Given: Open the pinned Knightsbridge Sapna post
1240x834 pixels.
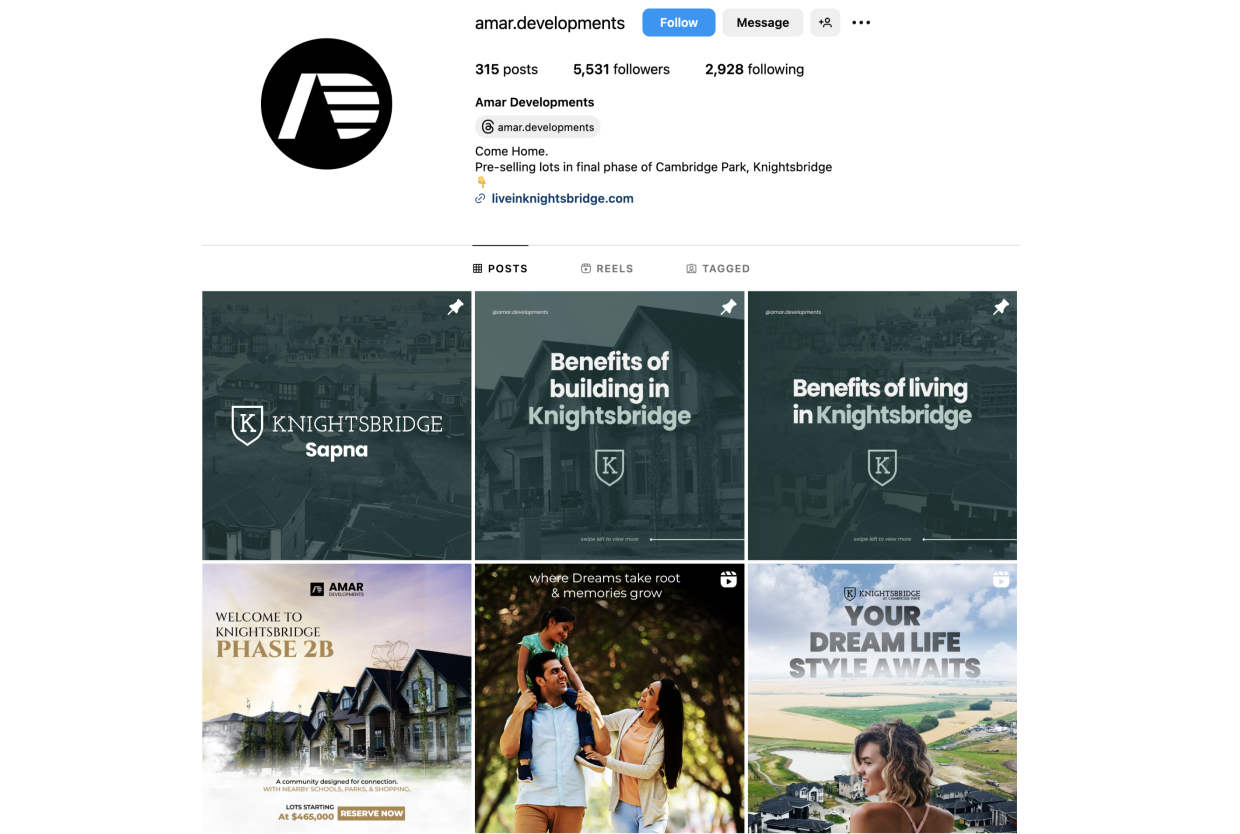Looking at the screenshot, I should coord(336,425).
